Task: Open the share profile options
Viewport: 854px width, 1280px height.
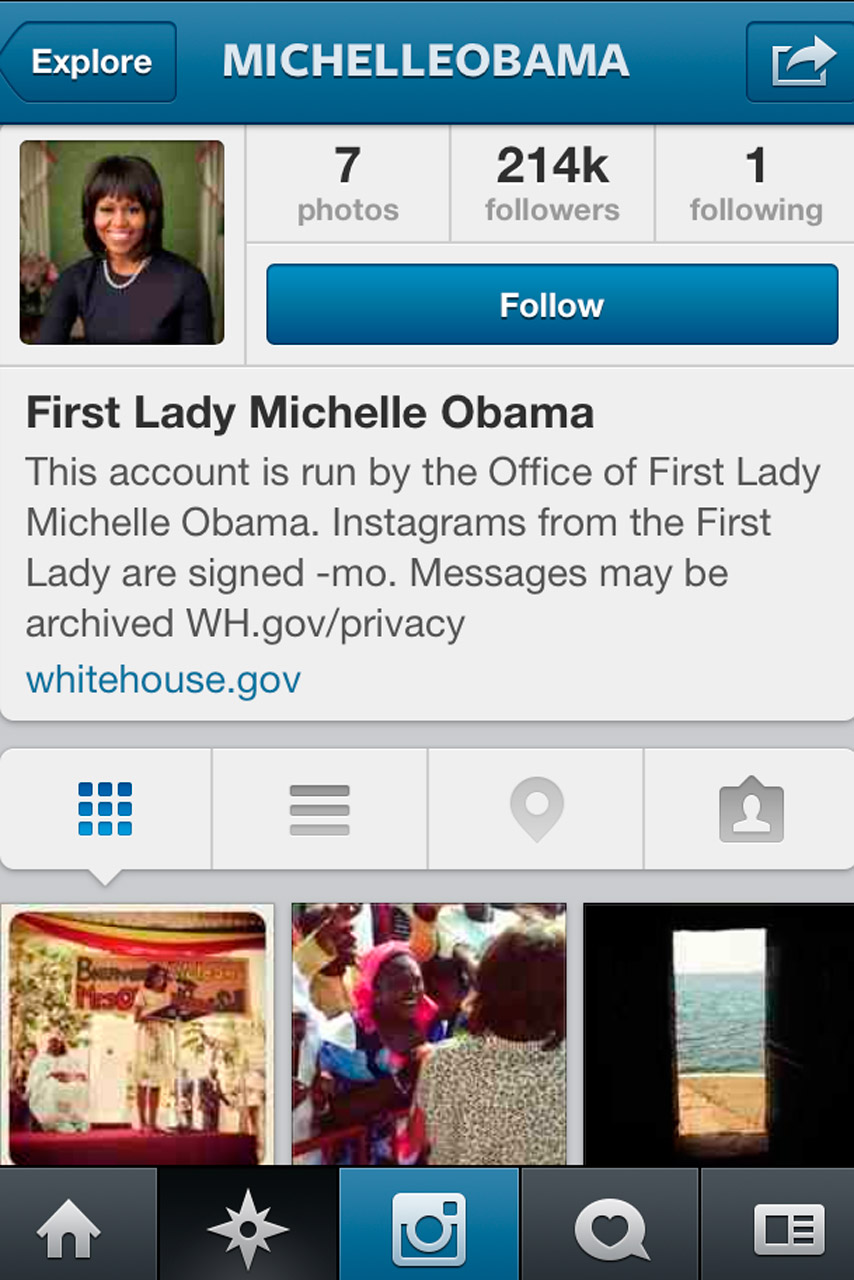Action: pyautogui.click(x=802, y=62)
